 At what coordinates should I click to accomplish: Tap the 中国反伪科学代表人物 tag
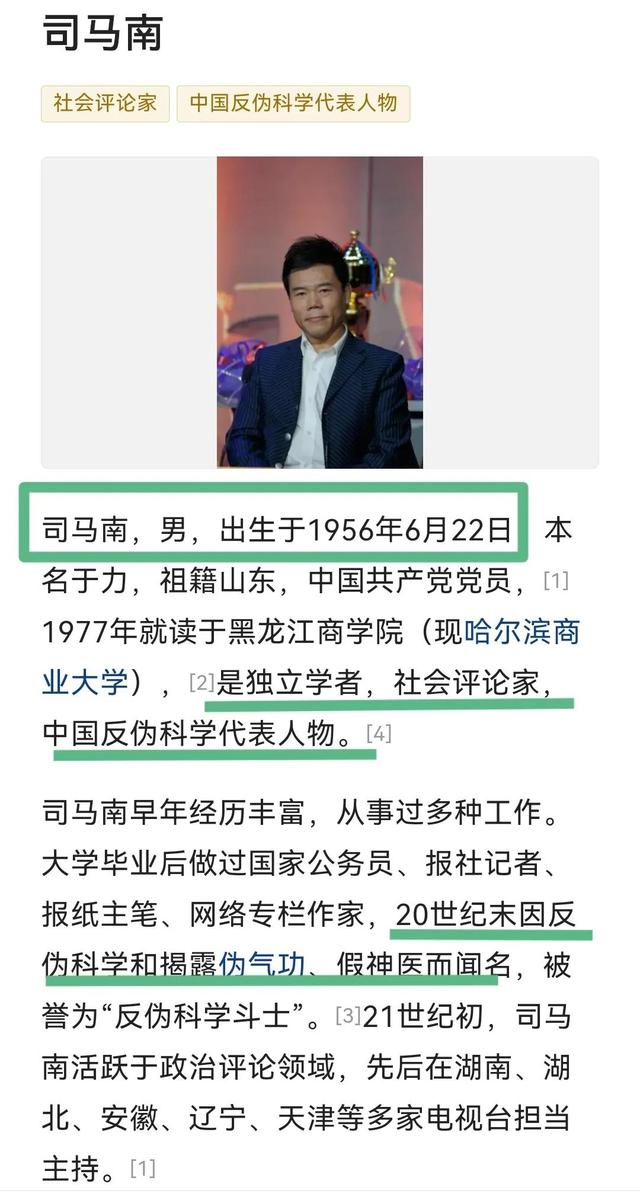[x=293, y=103]
